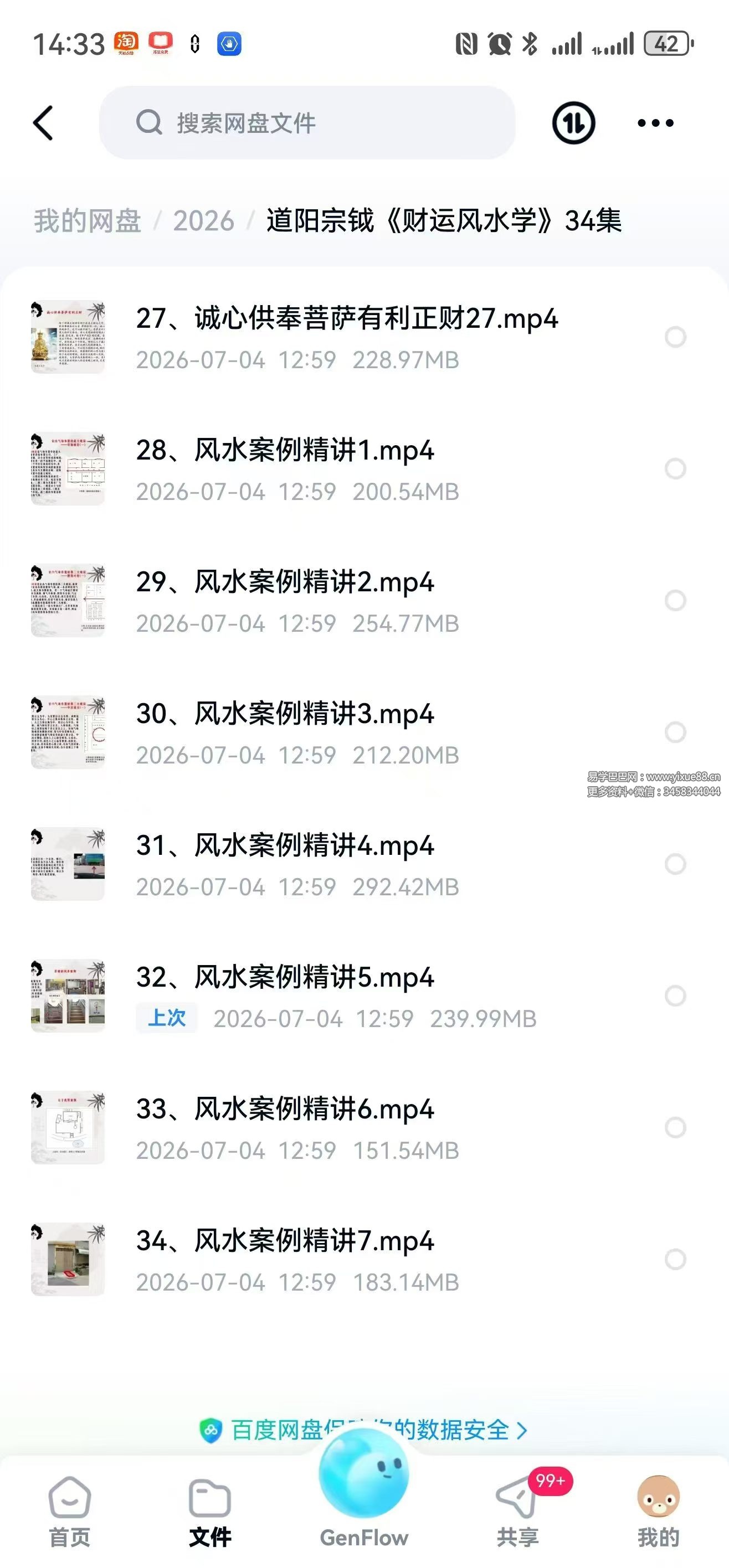Open 28、风水案例精讲1.mp4
Image resolution: width=729 pixels, height=1568 pixels.
tap(364, 469)
